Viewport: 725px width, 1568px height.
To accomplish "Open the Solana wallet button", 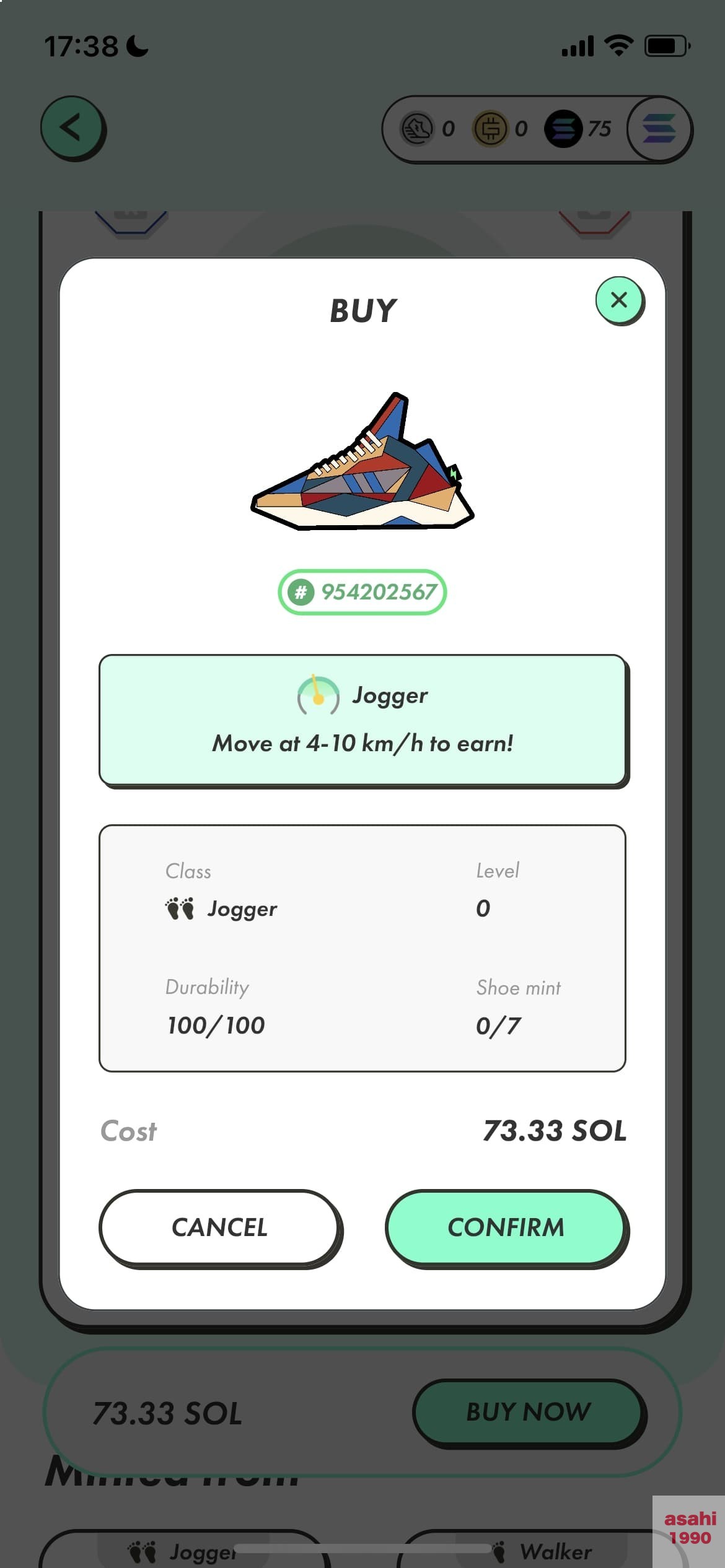I will tap(659, 129).
